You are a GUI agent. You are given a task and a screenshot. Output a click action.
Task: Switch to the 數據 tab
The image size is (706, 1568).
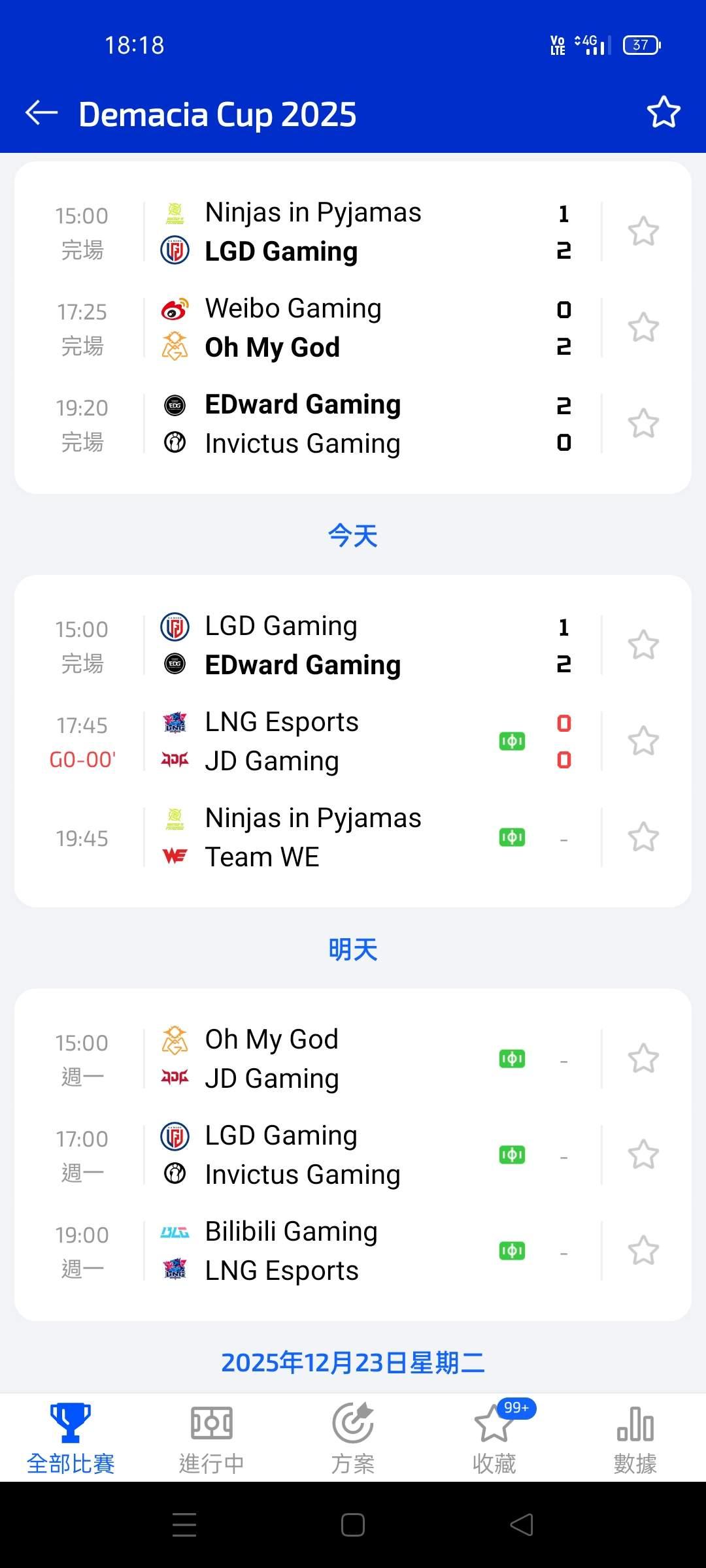(635, 1437)
